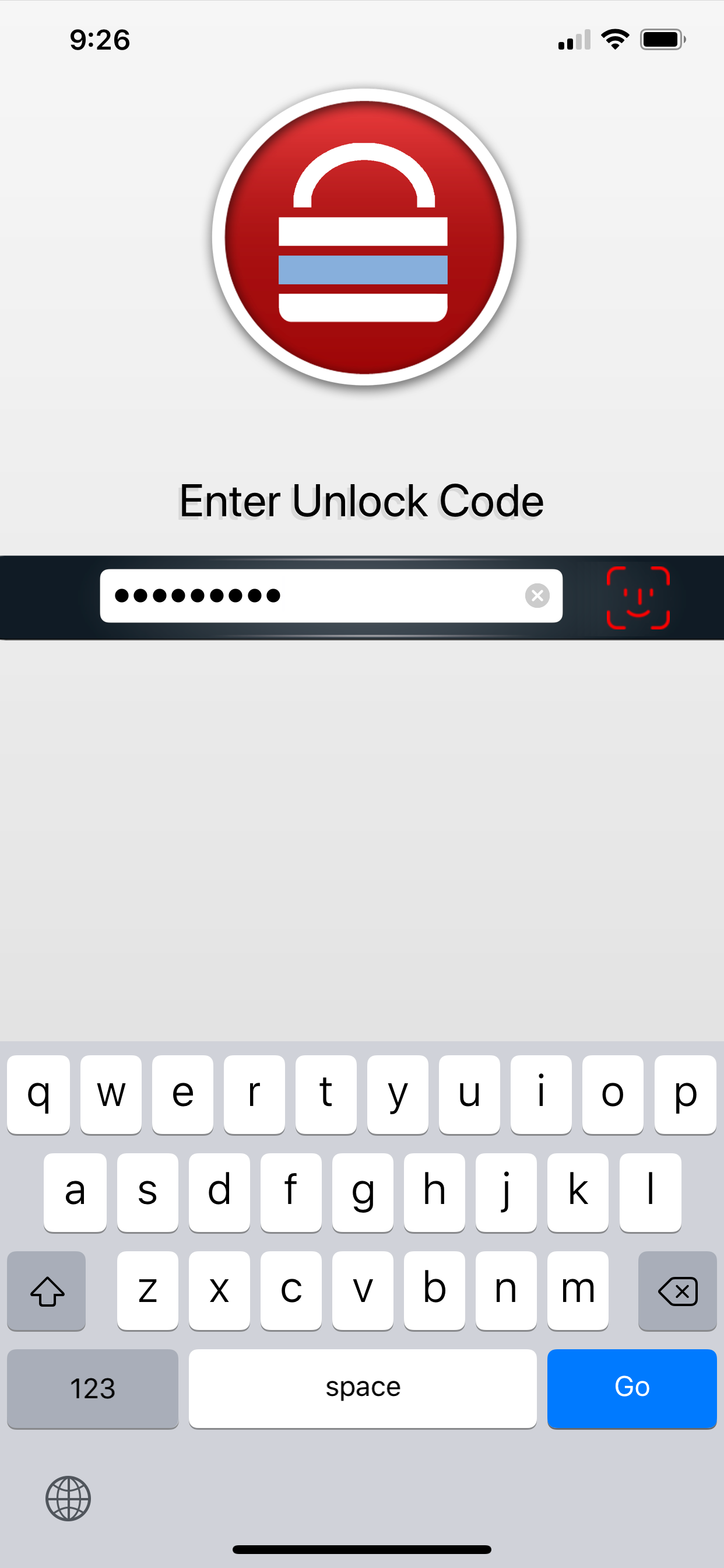Tap the clock showing 9:26

coord(99,40)
